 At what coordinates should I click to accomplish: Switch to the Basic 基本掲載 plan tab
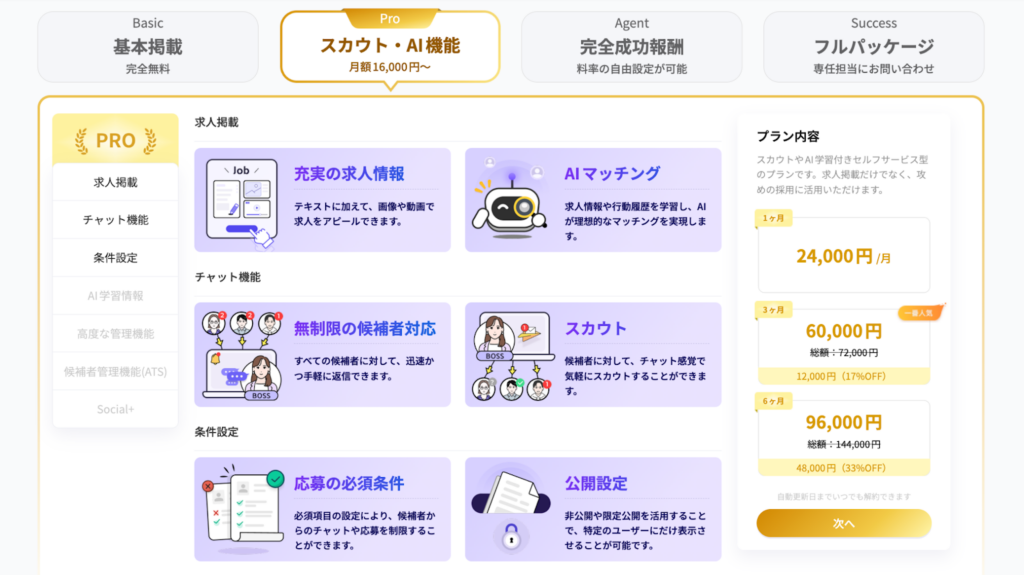coord(148,46)
